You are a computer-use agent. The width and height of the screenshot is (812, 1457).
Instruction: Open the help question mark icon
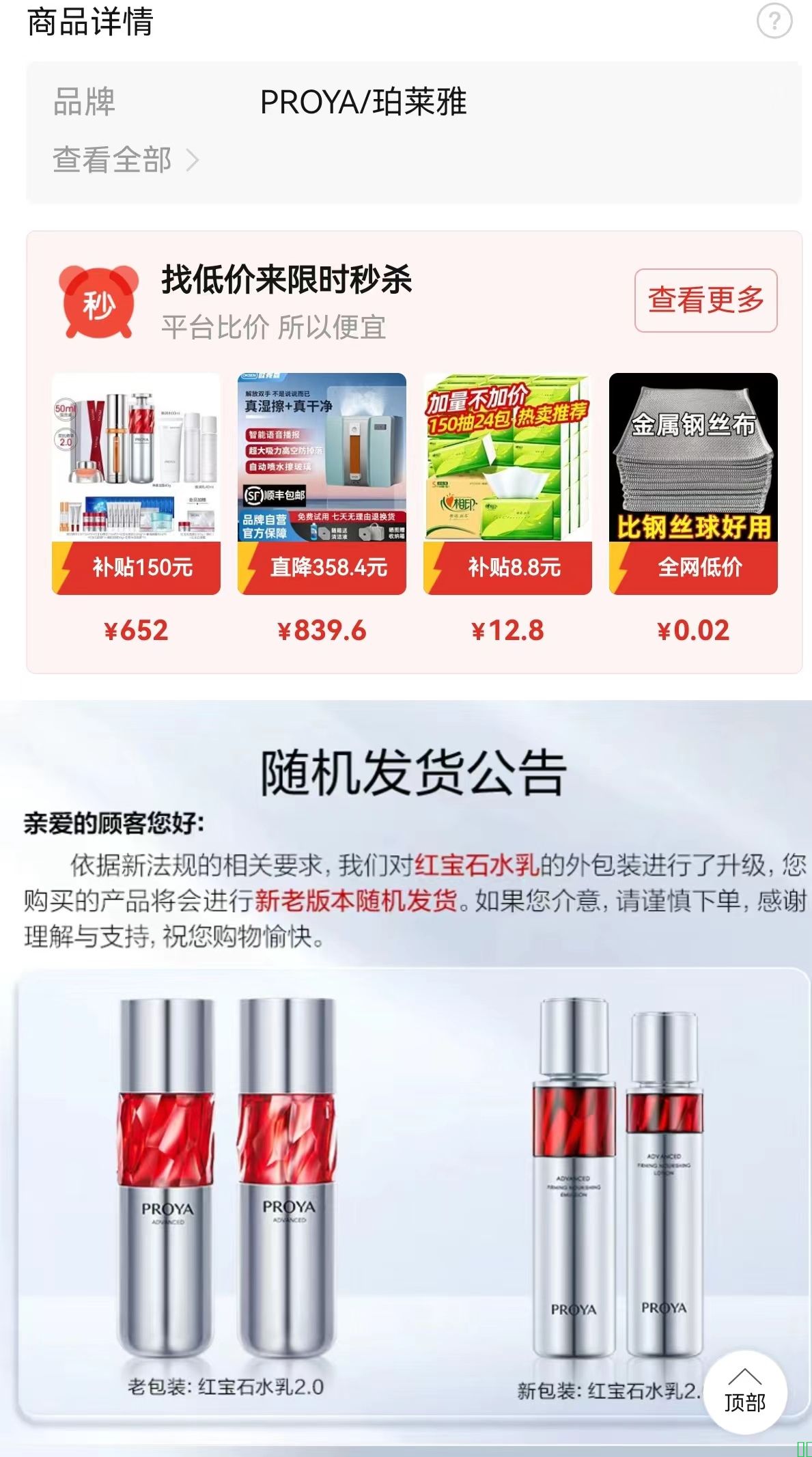(774, 22)
